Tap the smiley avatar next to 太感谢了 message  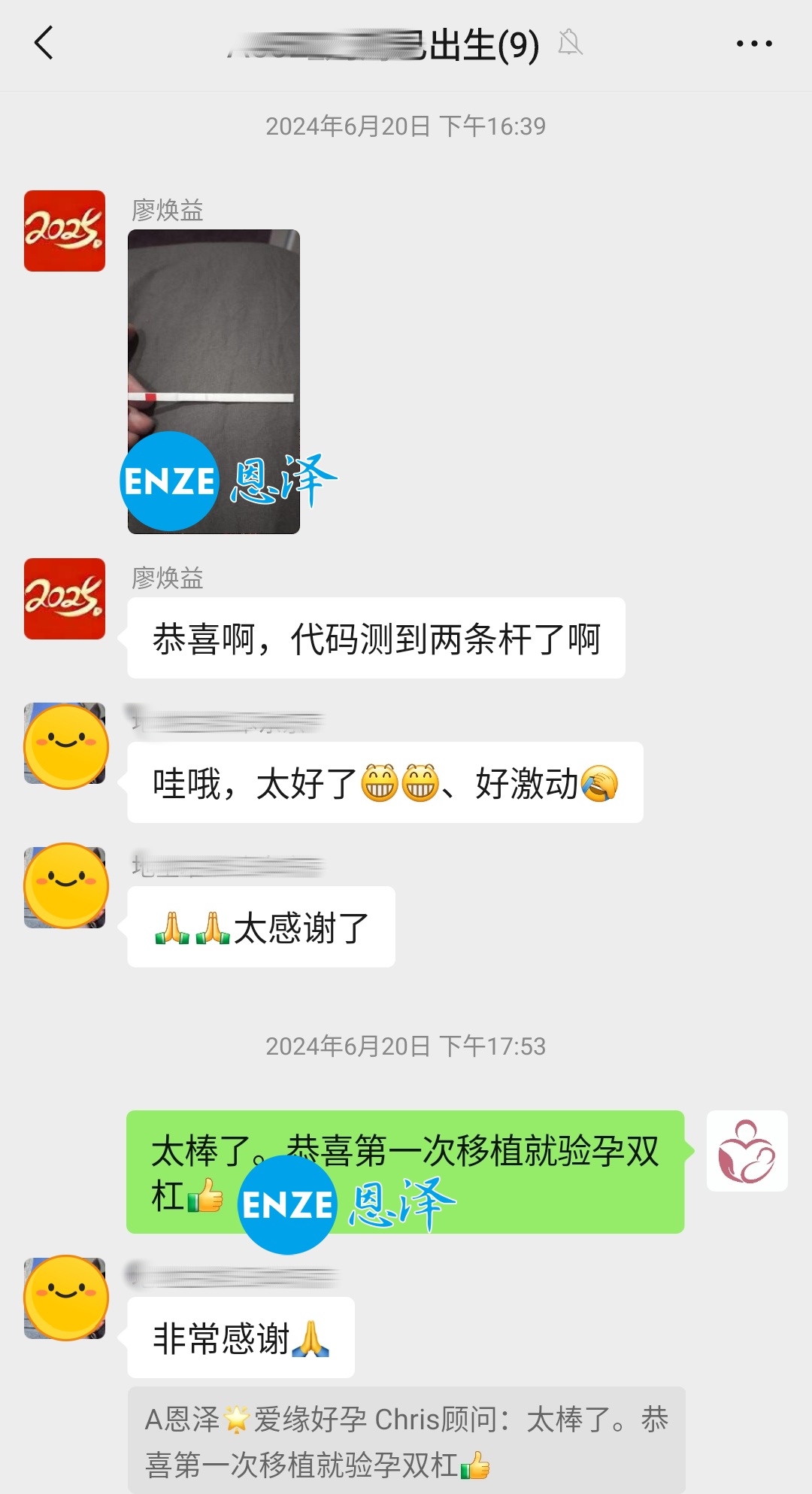(x=64, y=886)
